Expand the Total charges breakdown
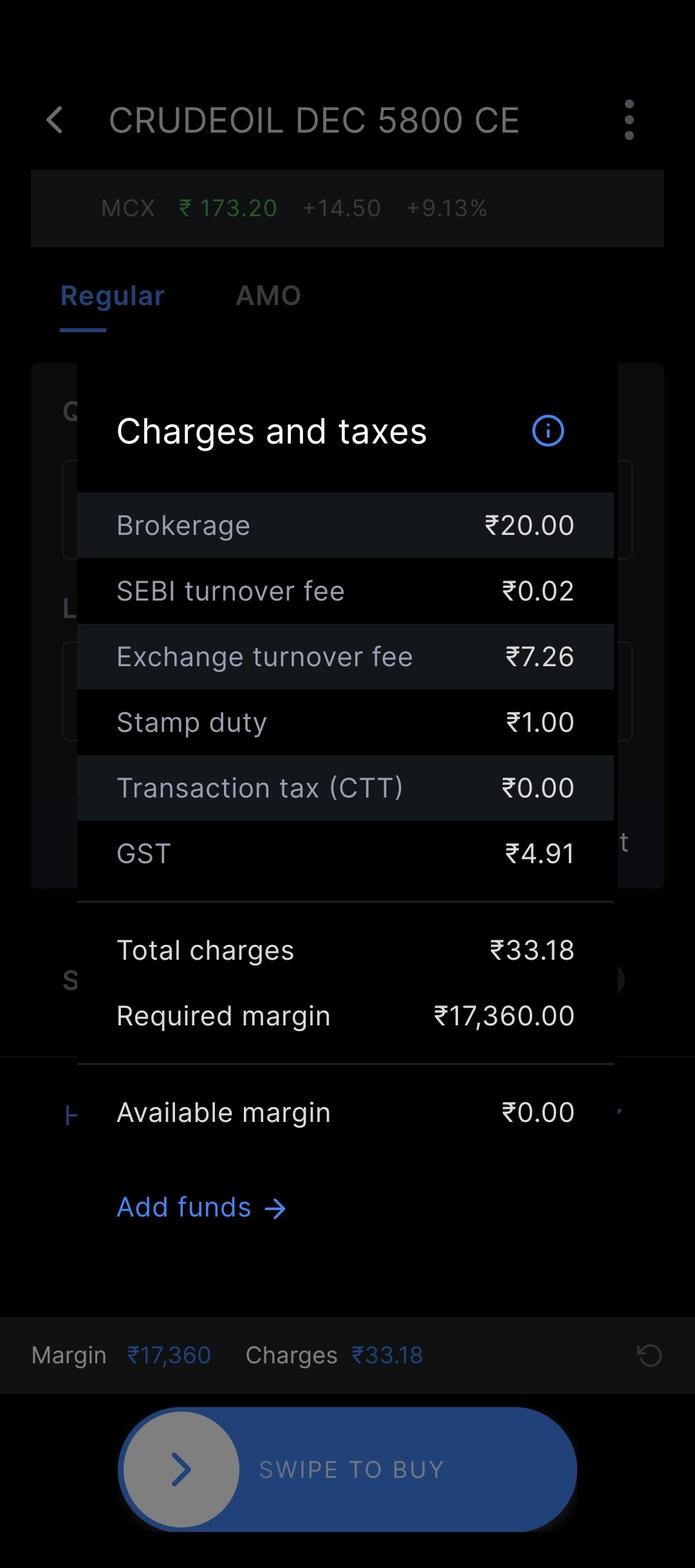Screen dimensions: 695x1568 tap(346, 949)
